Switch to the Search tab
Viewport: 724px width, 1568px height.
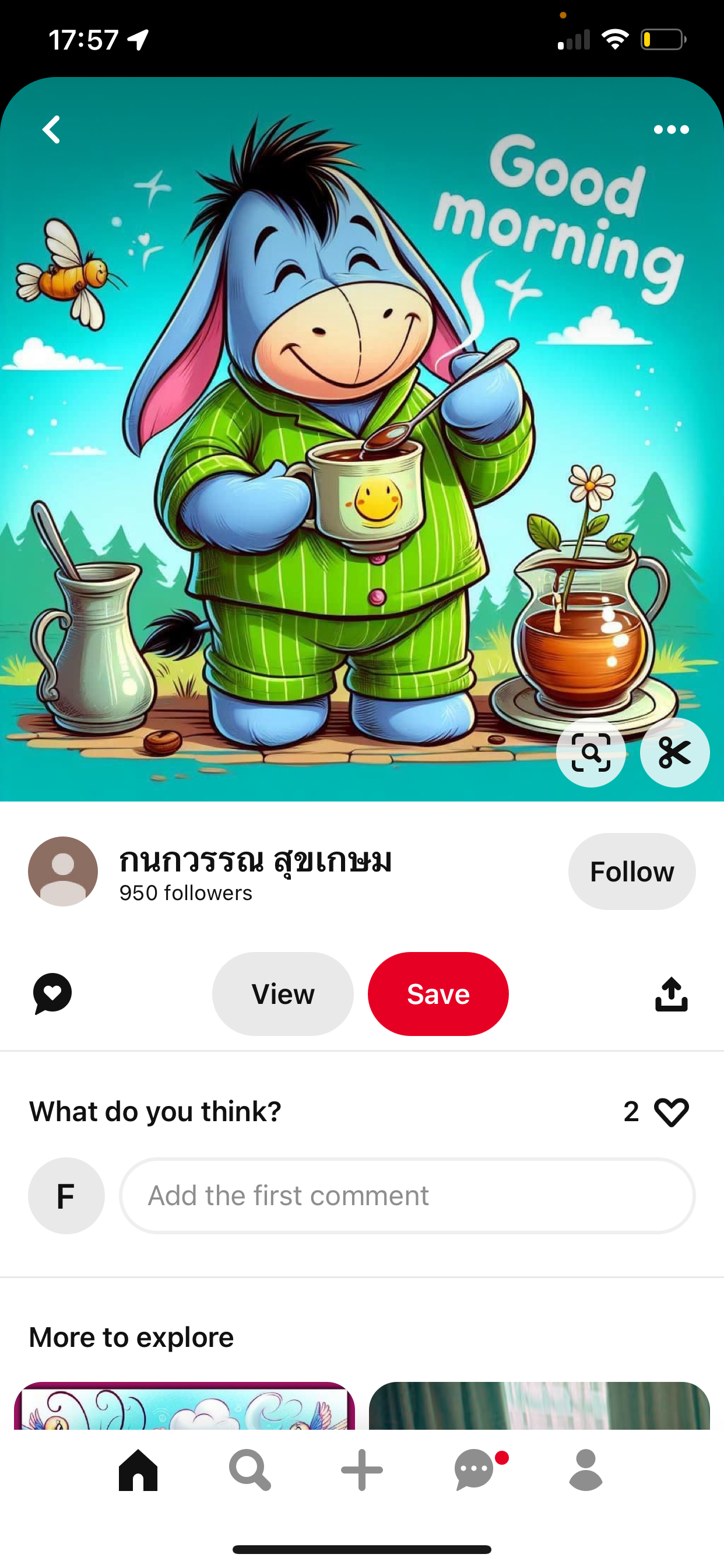pyautogui.click(x=249, y=1470)
